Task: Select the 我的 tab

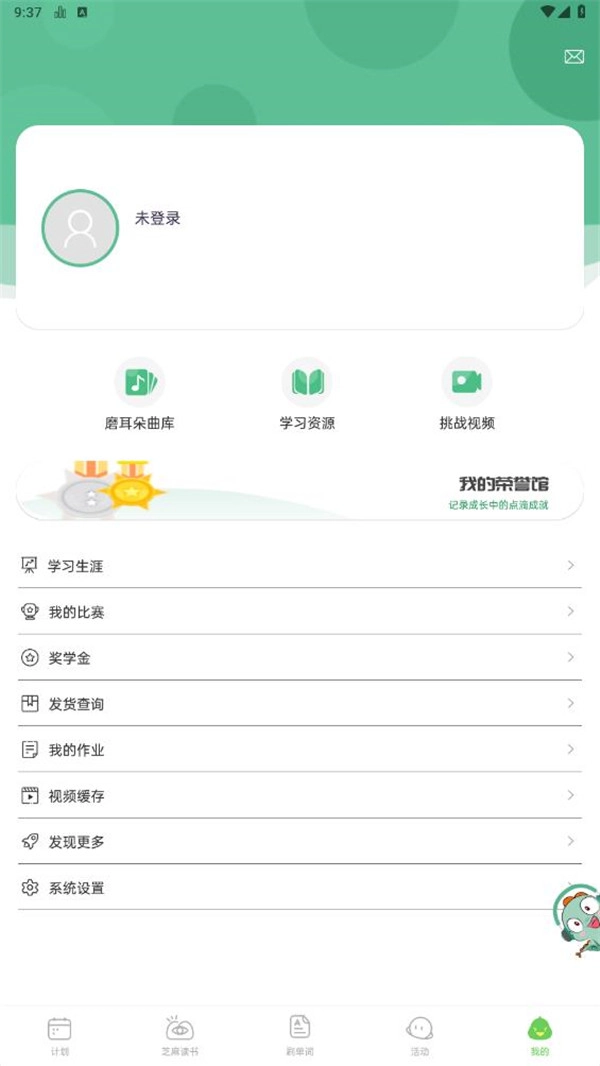Action: [540, 1035]
